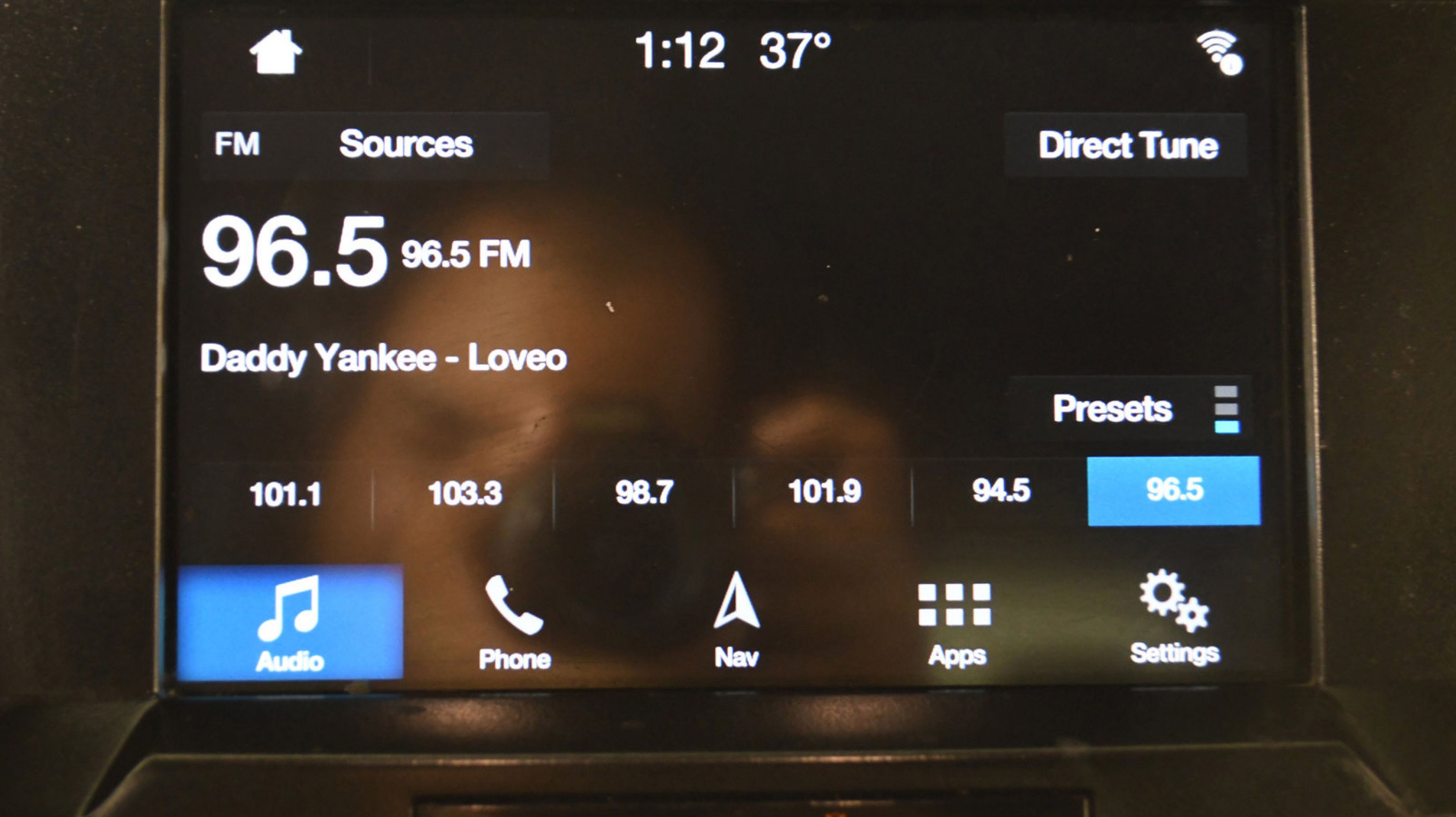1456x817 pixels.
Task: Play the 94.5 preset station
Action: tap(1001, 490)
